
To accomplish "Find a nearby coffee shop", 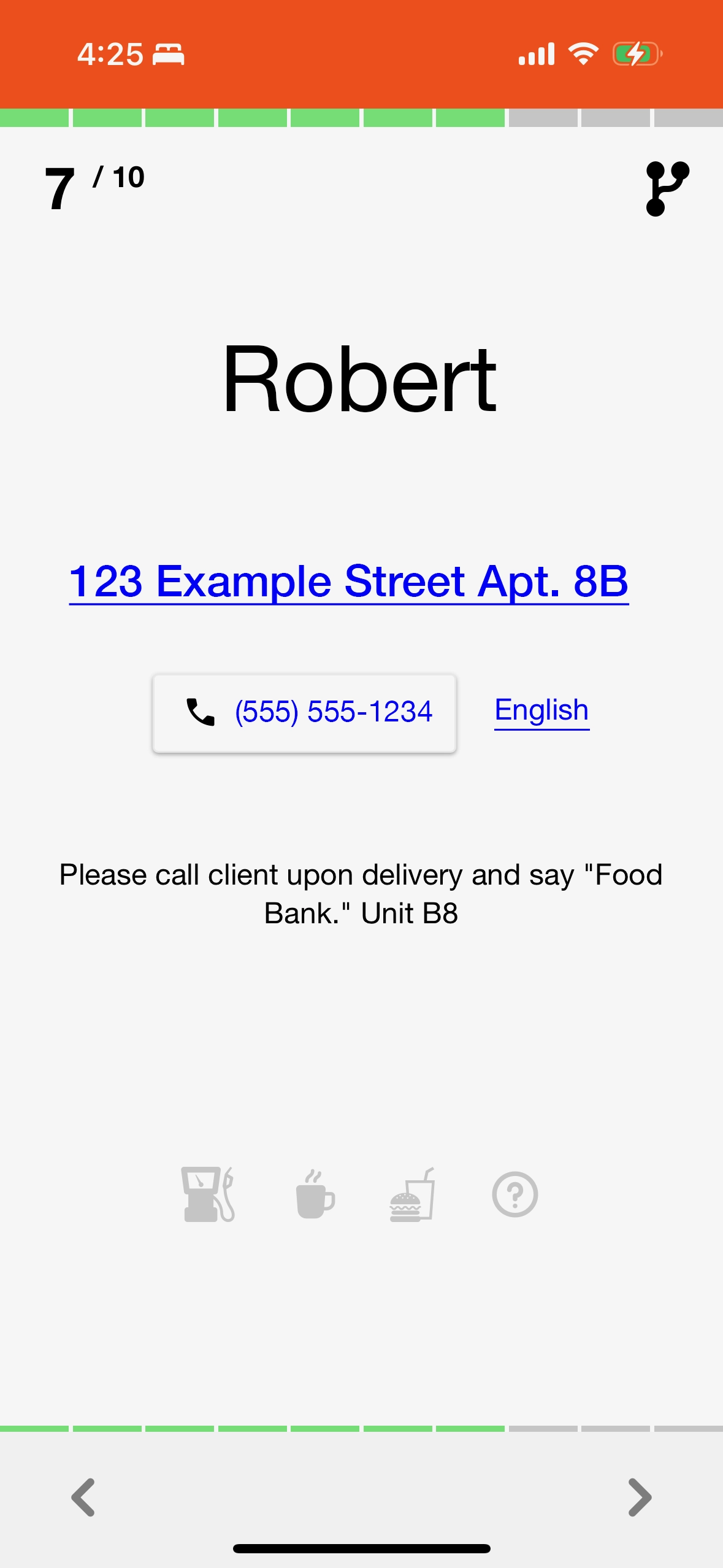I will 315,1194.
